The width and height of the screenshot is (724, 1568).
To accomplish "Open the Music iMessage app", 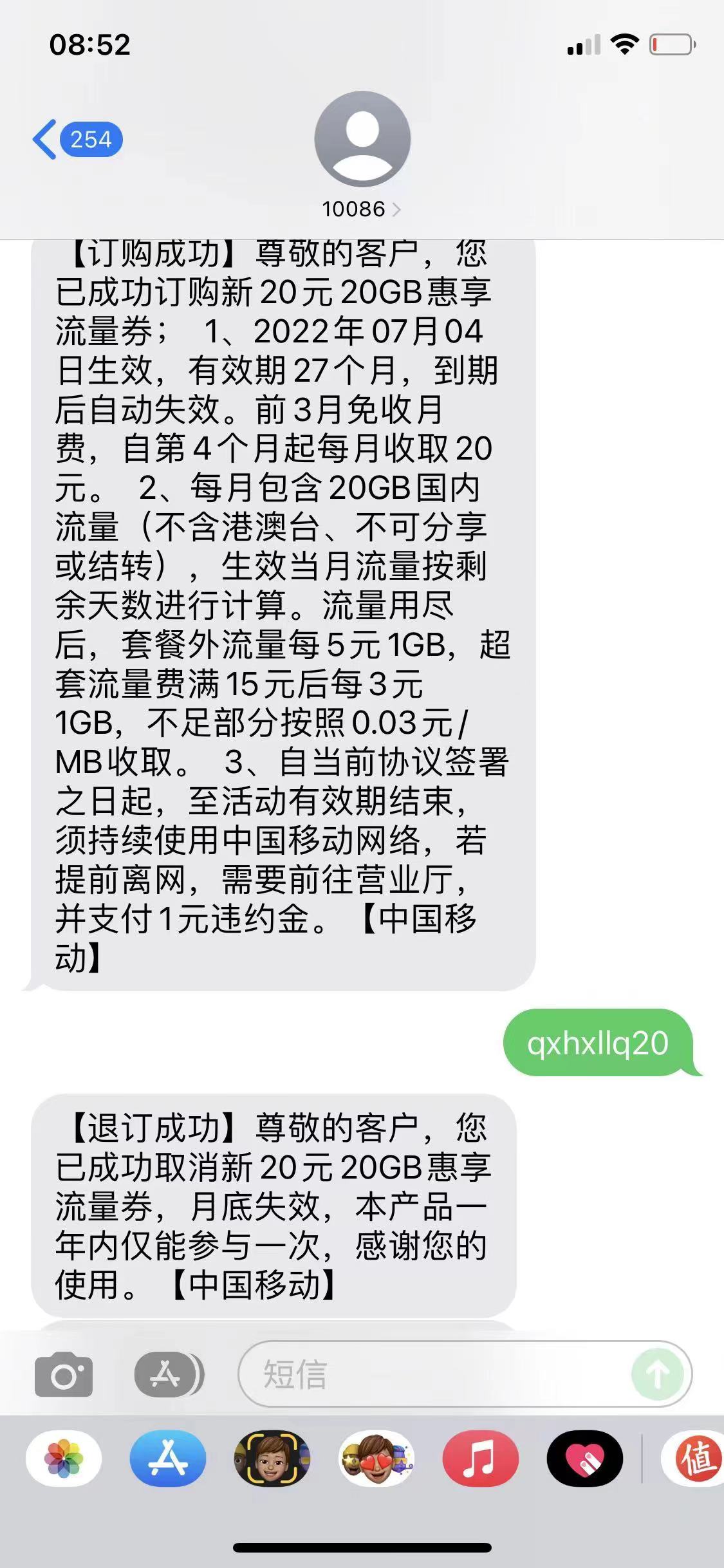I will tap(481, 1459).
